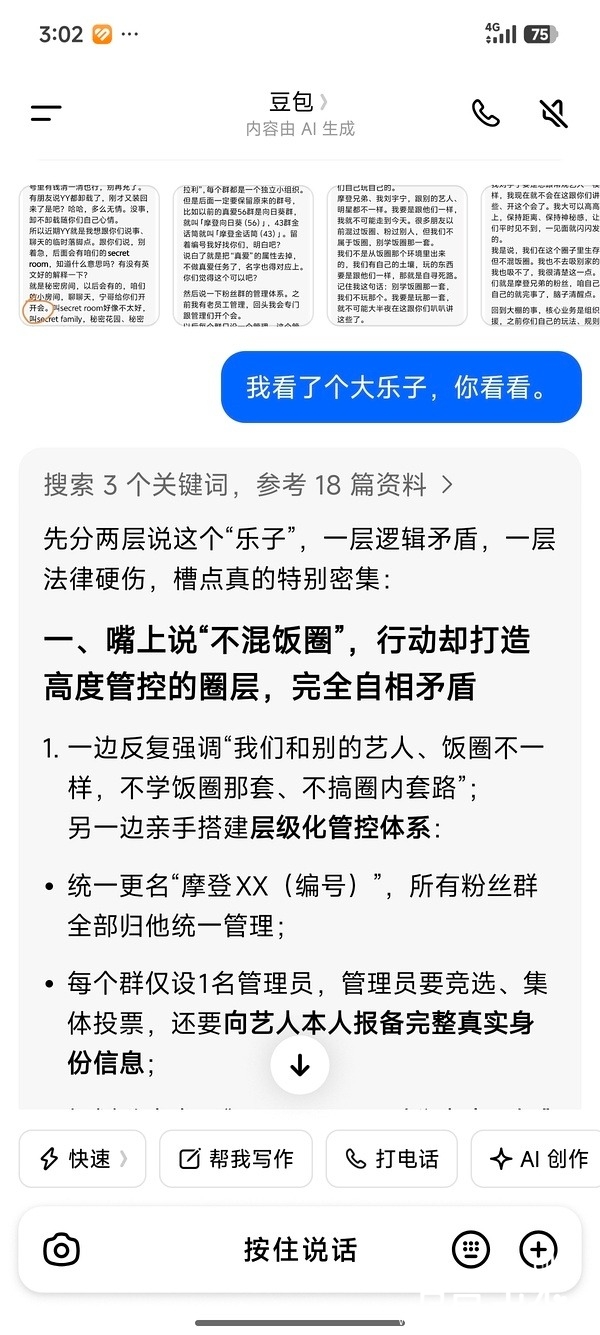
Task: Open the first attached screenshot thumbnail
Action: 90,256
